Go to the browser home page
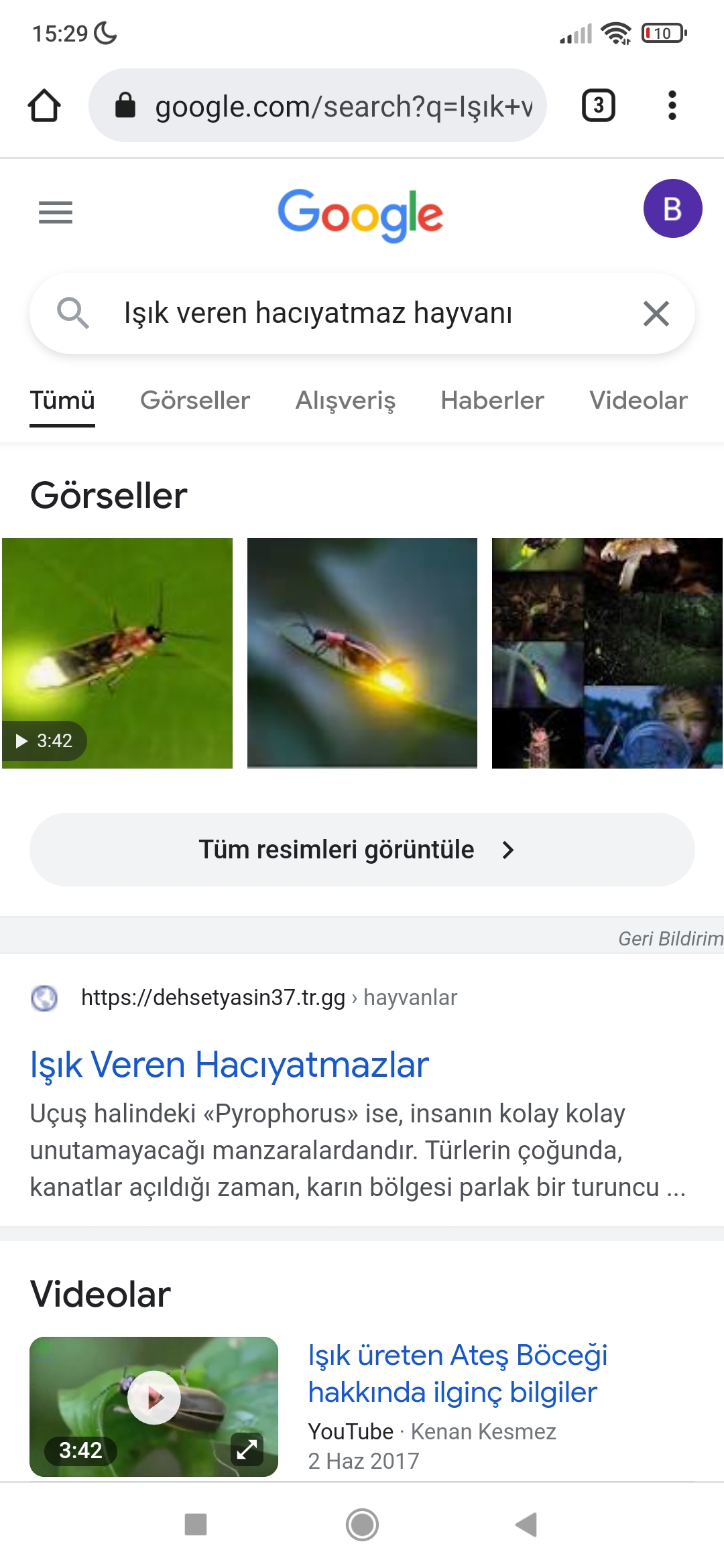Image resolution: width=724 pixels, height=1568 pixels. coord(44,106)
